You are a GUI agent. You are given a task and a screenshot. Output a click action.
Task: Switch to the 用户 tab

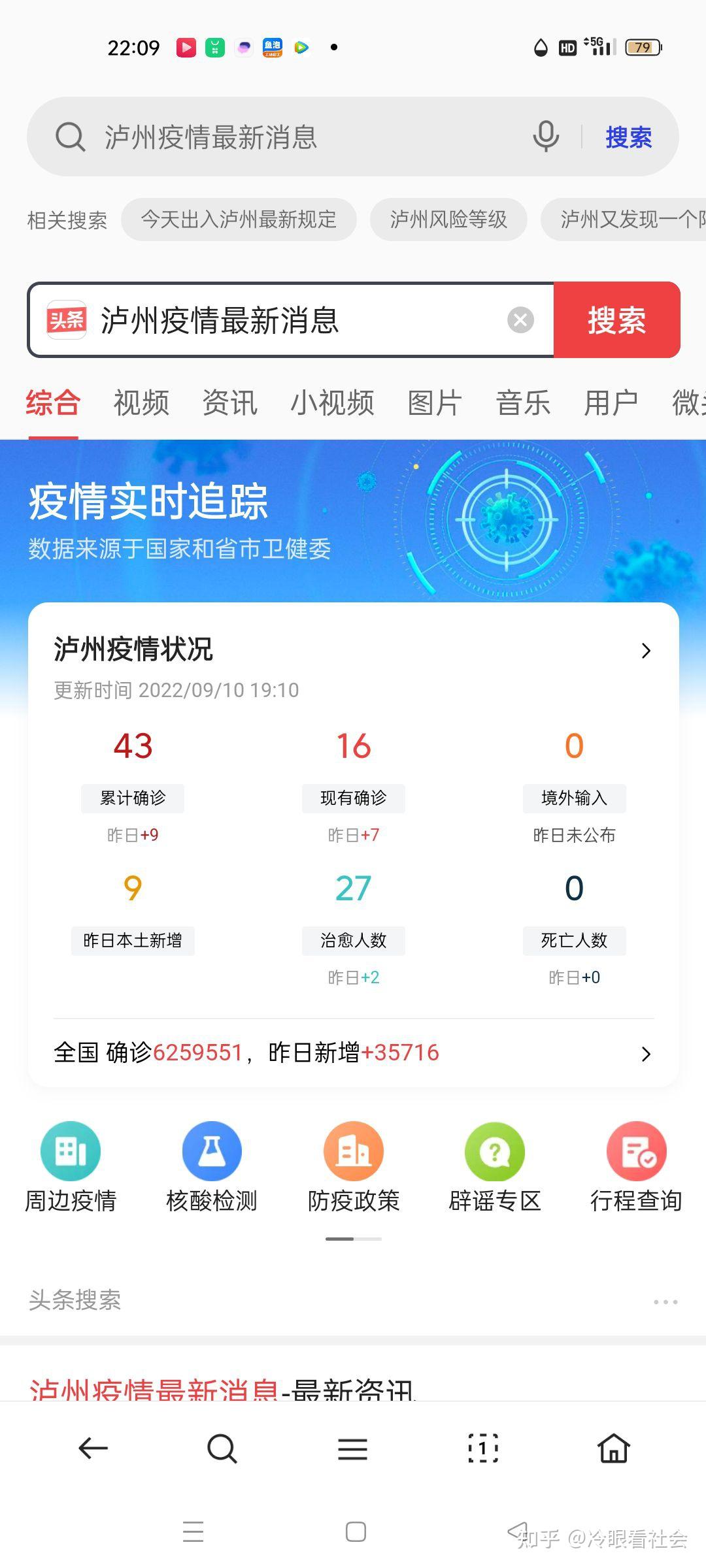tap(611, 402)
